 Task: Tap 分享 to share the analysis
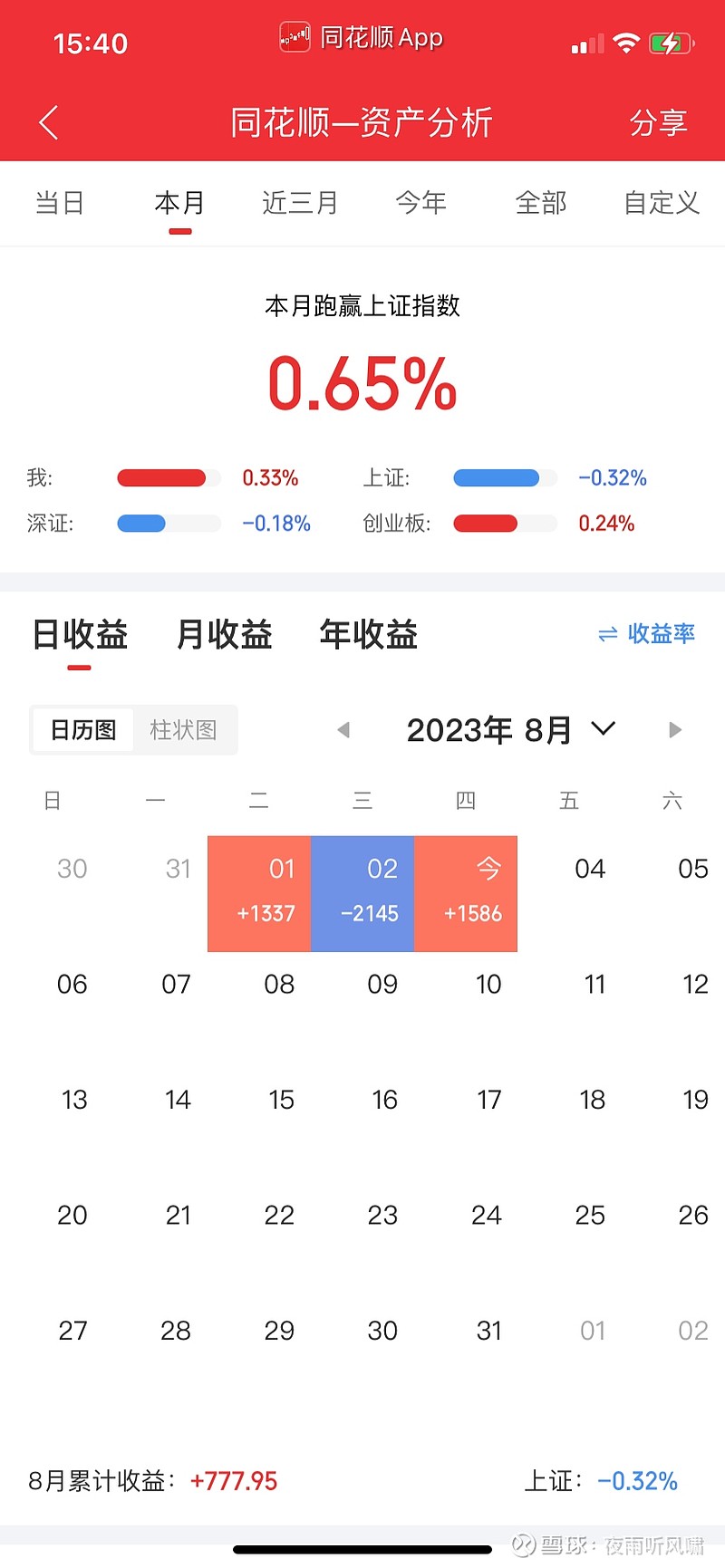tap(658, 122)
